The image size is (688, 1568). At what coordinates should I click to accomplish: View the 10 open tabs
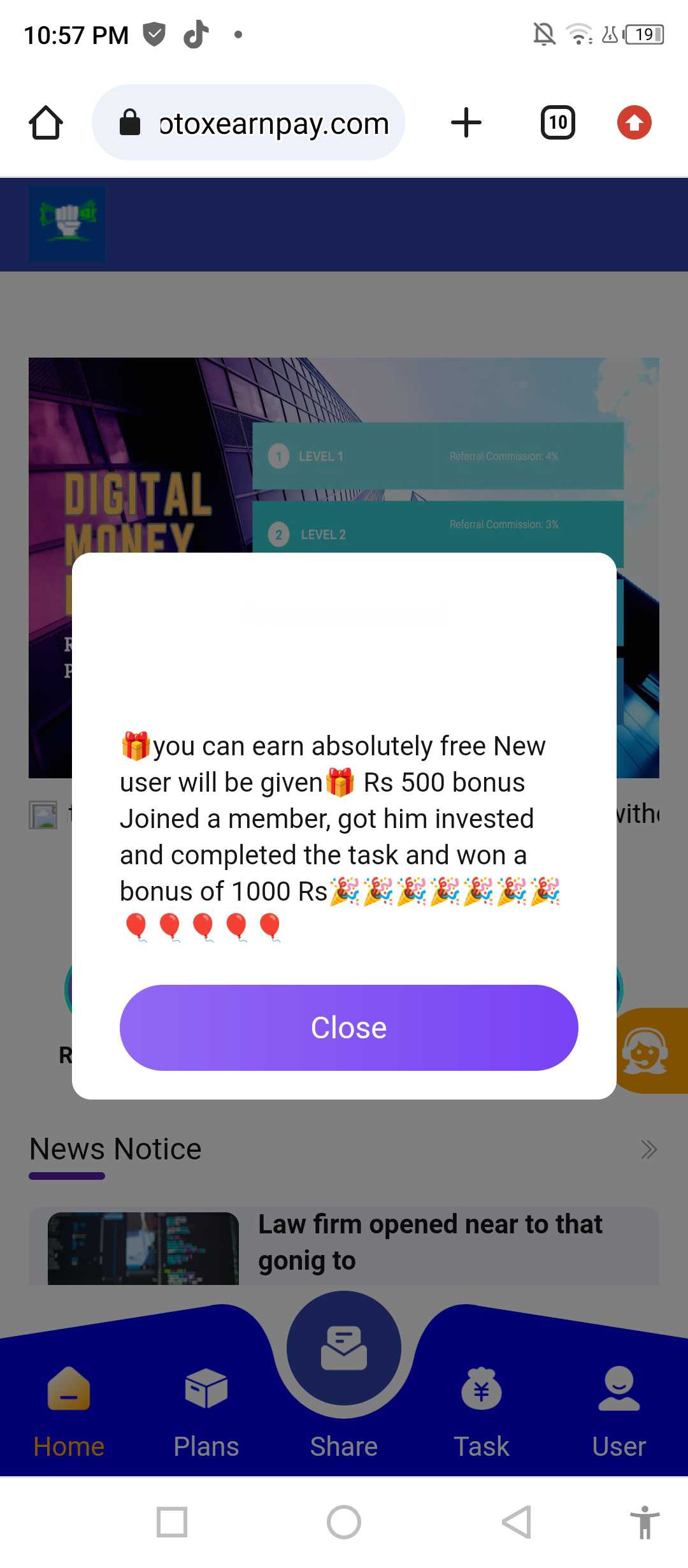click(x=558, y=122)
